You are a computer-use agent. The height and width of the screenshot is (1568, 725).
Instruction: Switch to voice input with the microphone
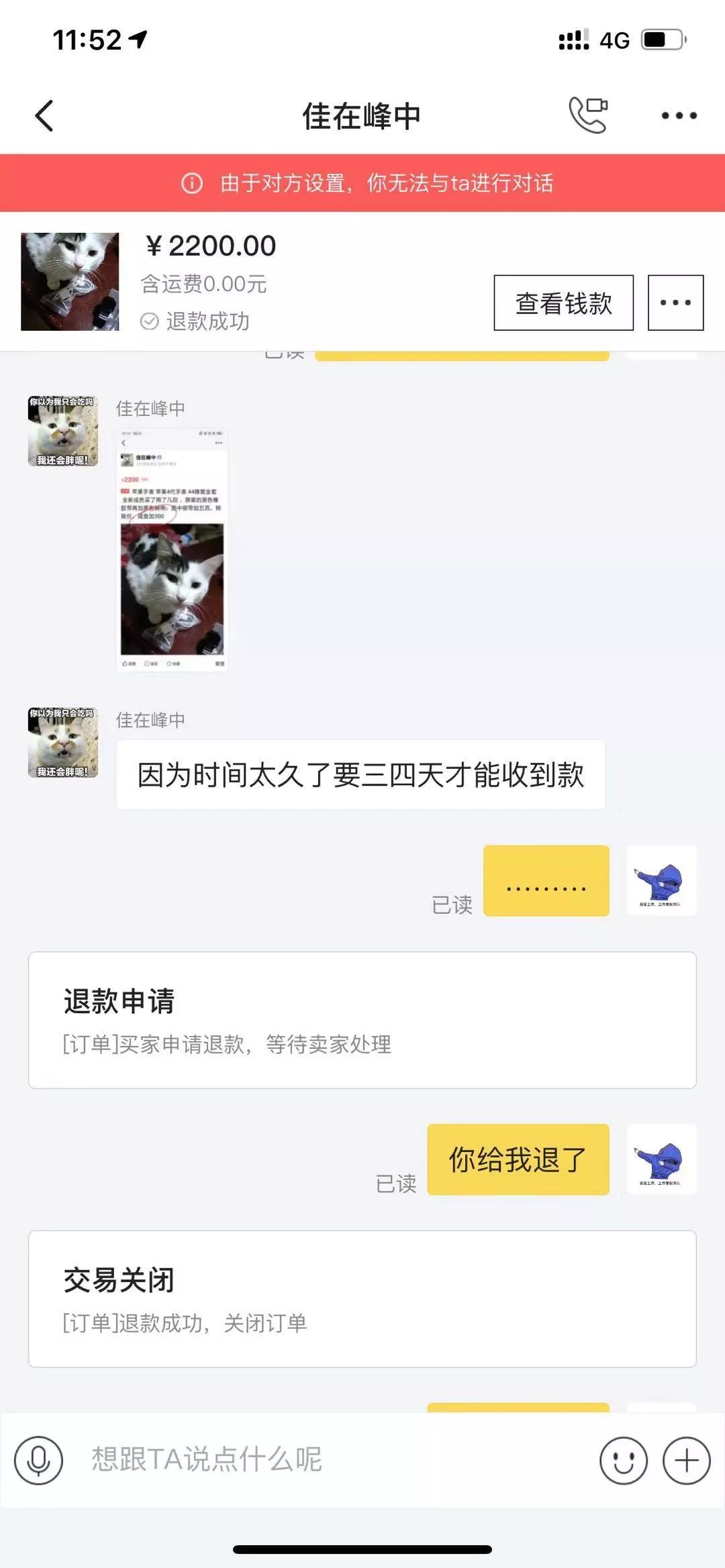[39, 1460]
